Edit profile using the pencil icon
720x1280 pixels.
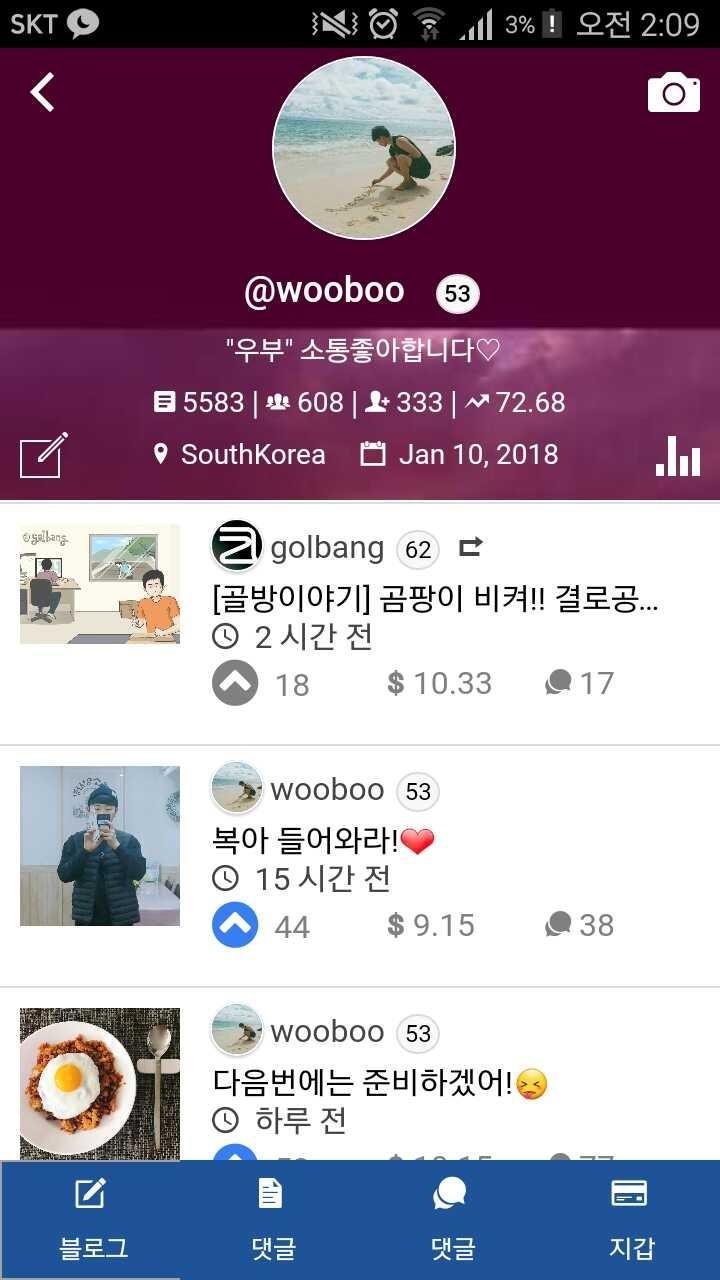(44, 455)
